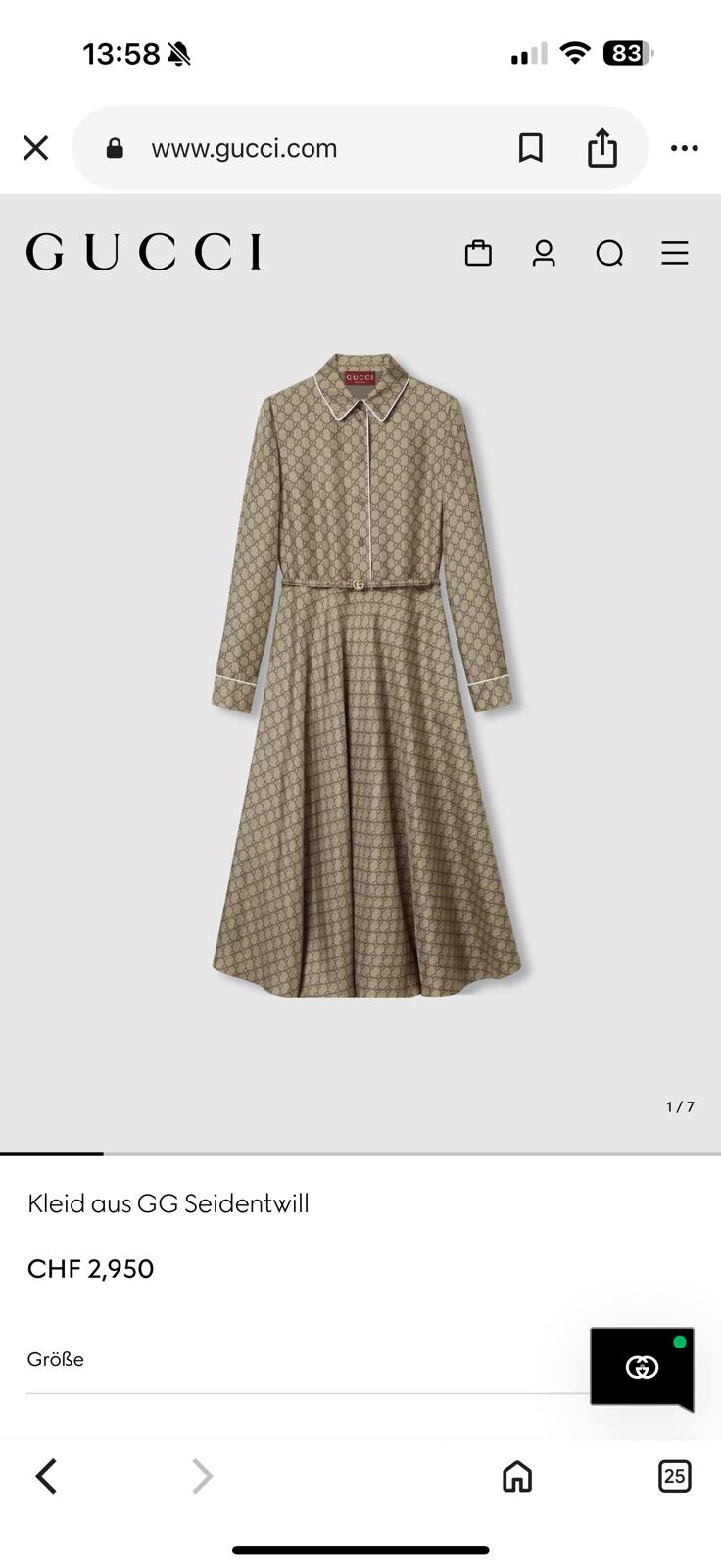Expand the Größe size selector

294,1359
